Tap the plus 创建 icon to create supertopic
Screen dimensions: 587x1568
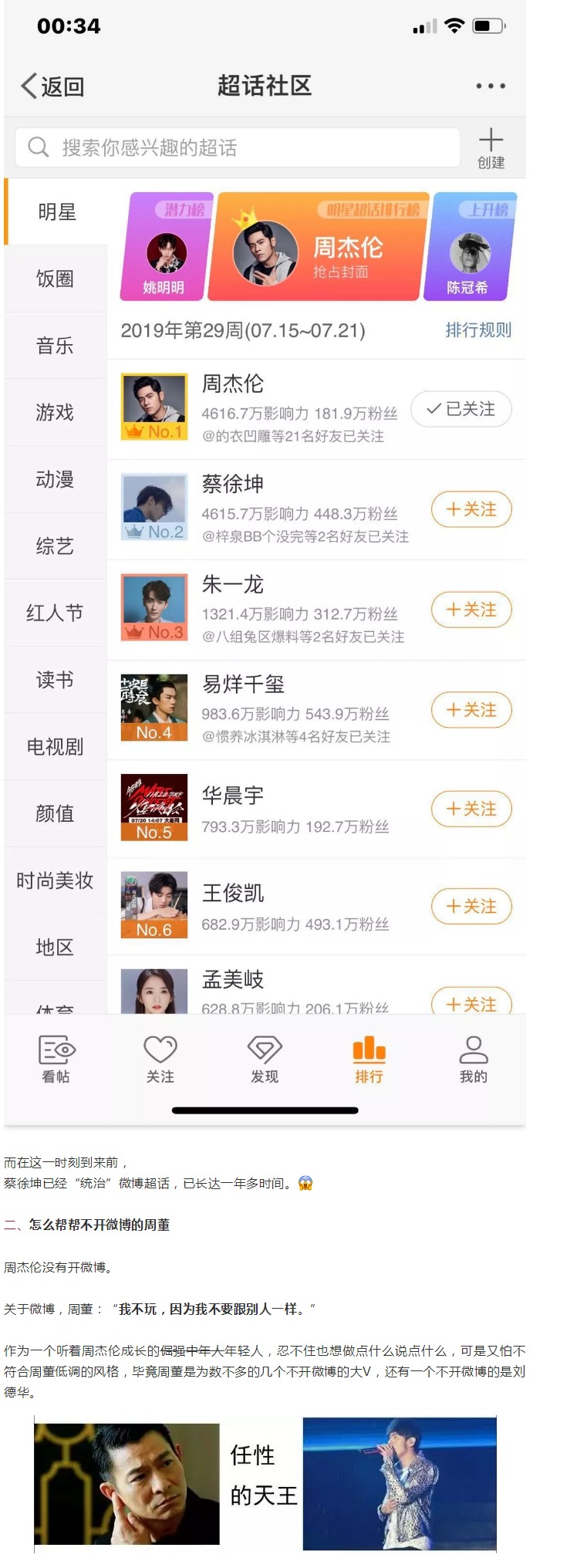(491, 140)
